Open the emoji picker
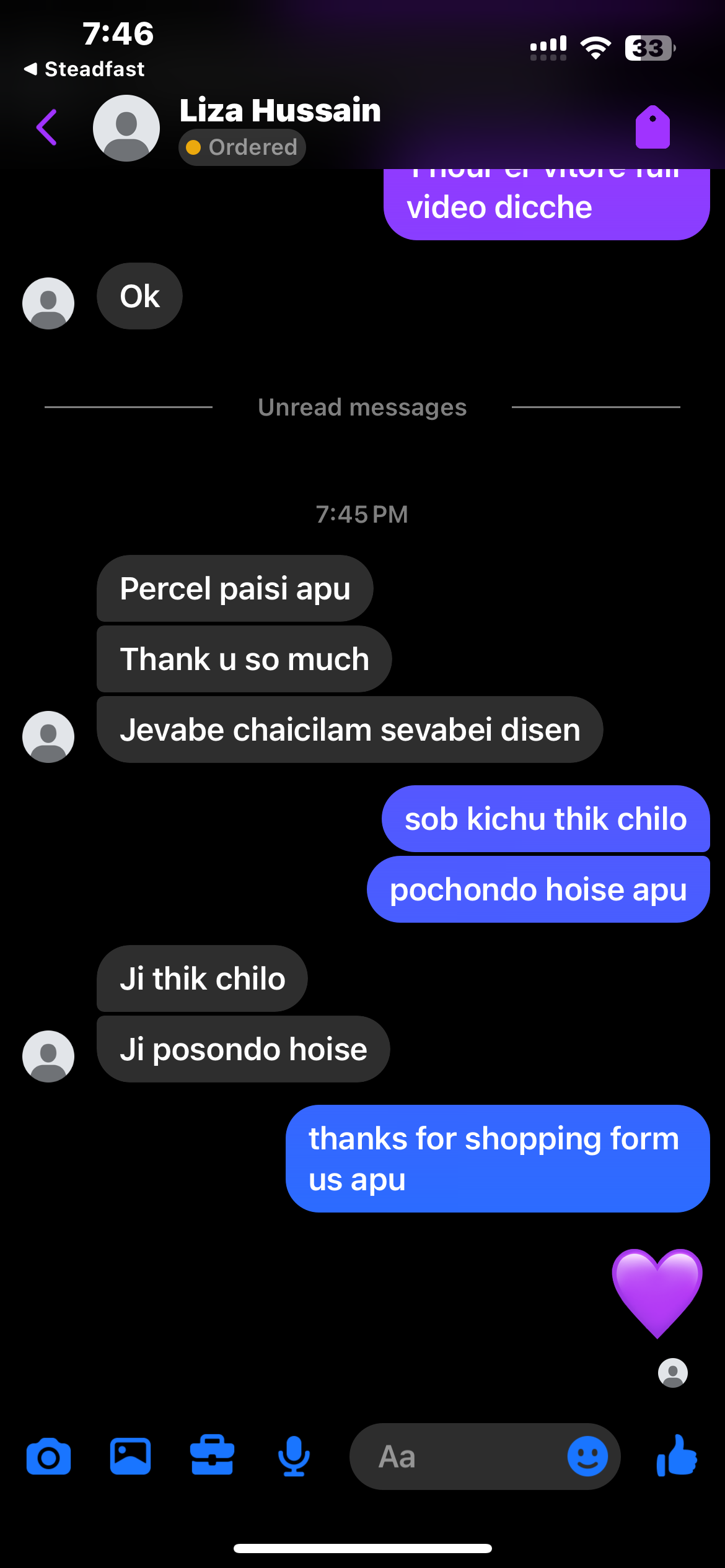Viewport: 725px width, 1568px height. (x=587, y=1457)
